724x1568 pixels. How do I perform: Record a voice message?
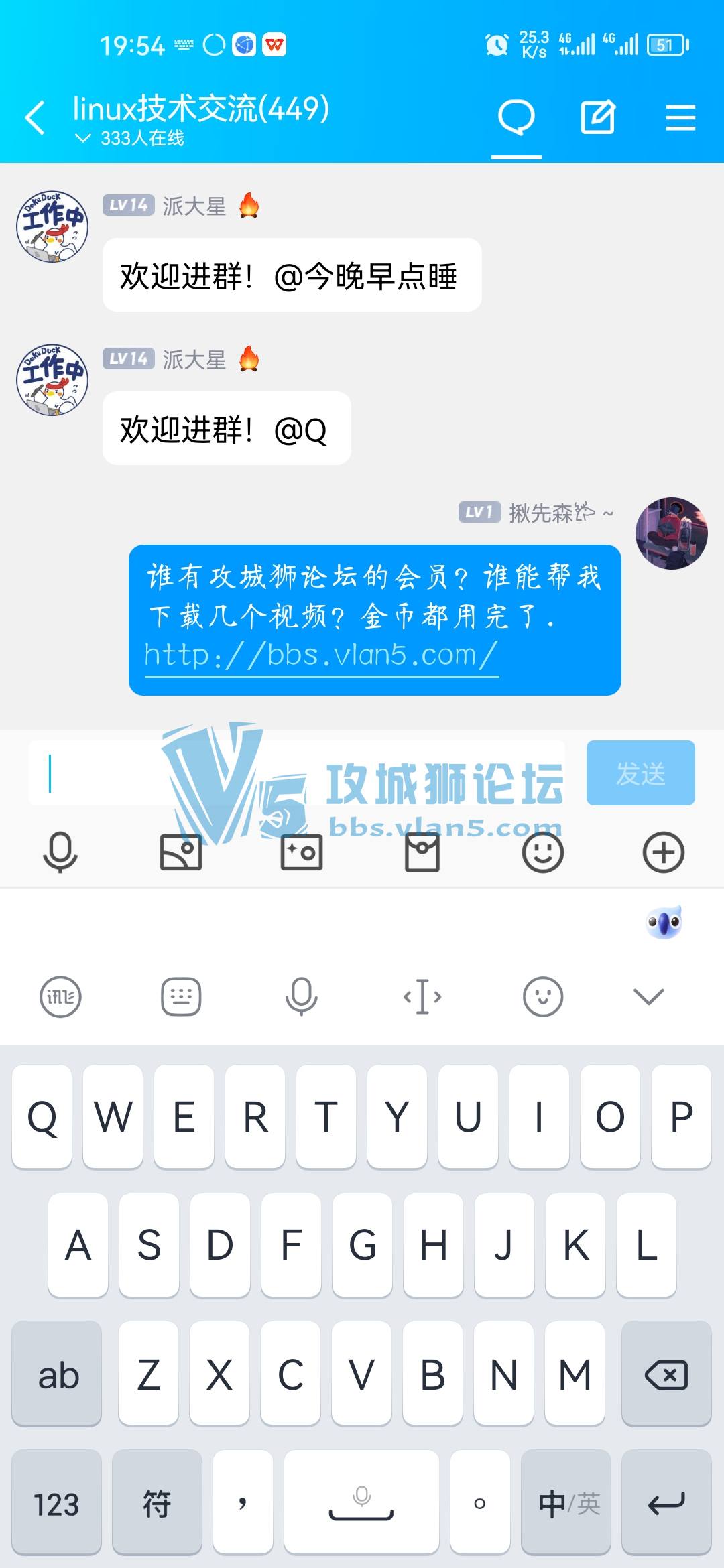tap(60, 852)
